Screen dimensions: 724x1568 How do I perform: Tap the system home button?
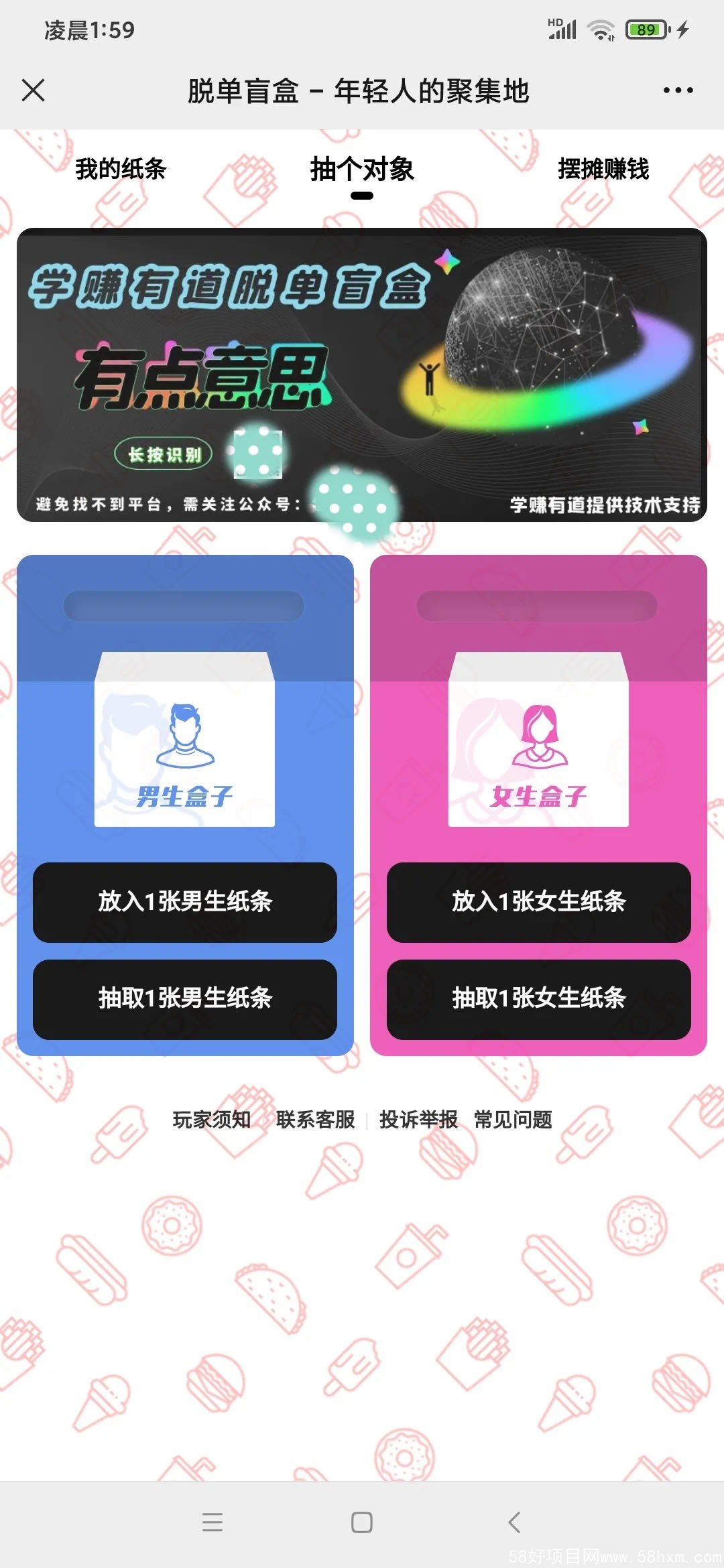pos(362,1522)
